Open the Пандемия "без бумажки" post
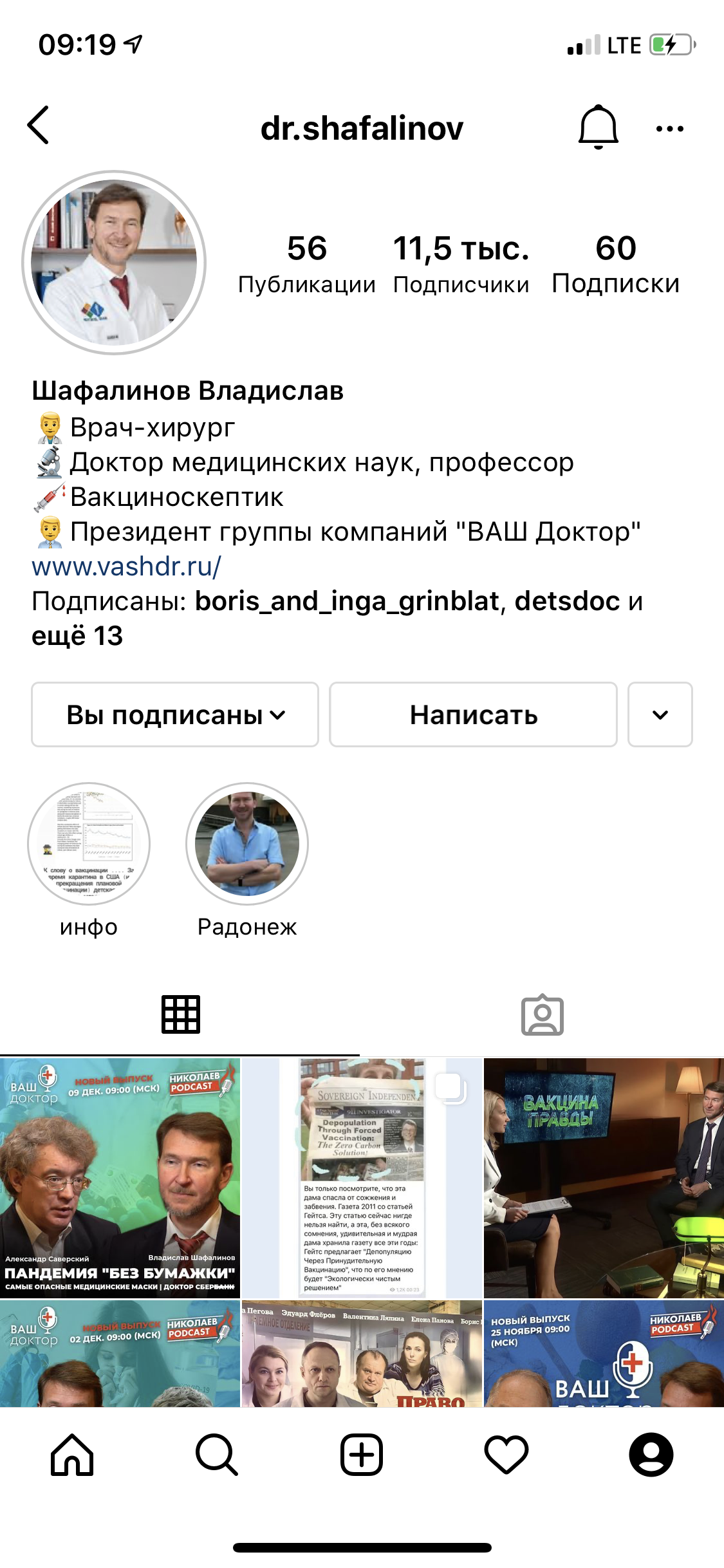This screenshot has width=724, height=1568. pyautogui.click(x=120, y=1178)
